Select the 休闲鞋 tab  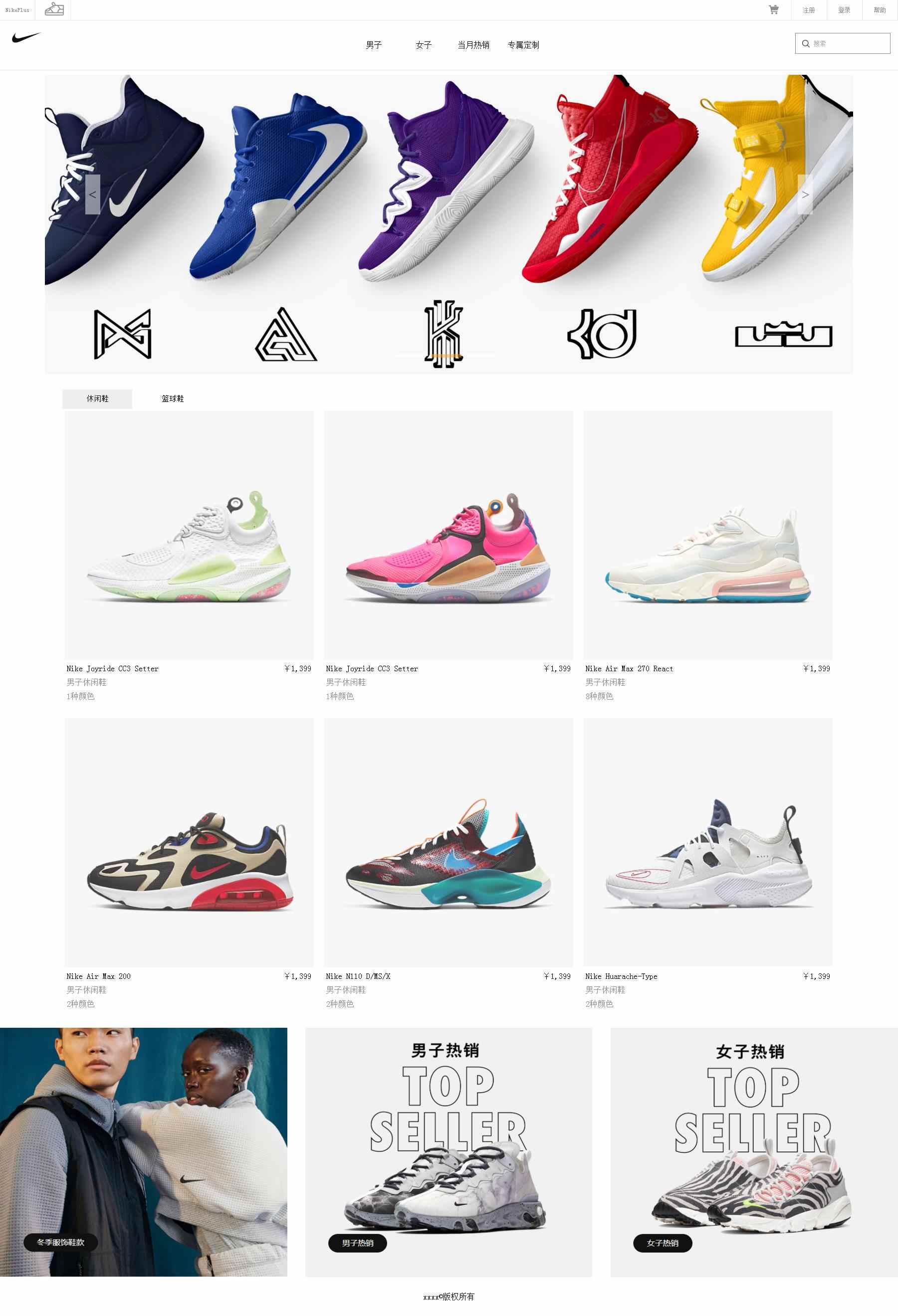97,398
